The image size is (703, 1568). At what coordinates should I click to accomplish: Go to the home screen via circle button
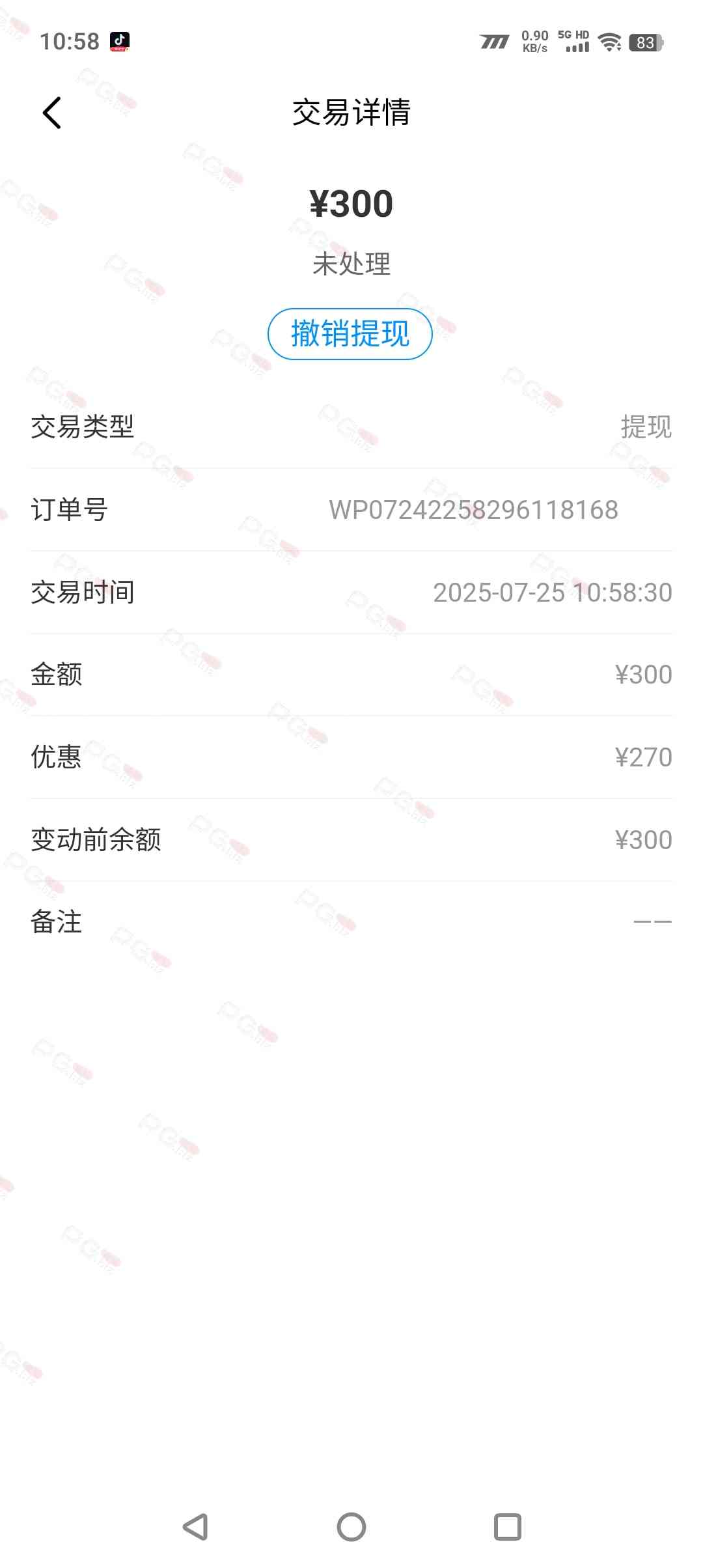(x=351, y=1526)
